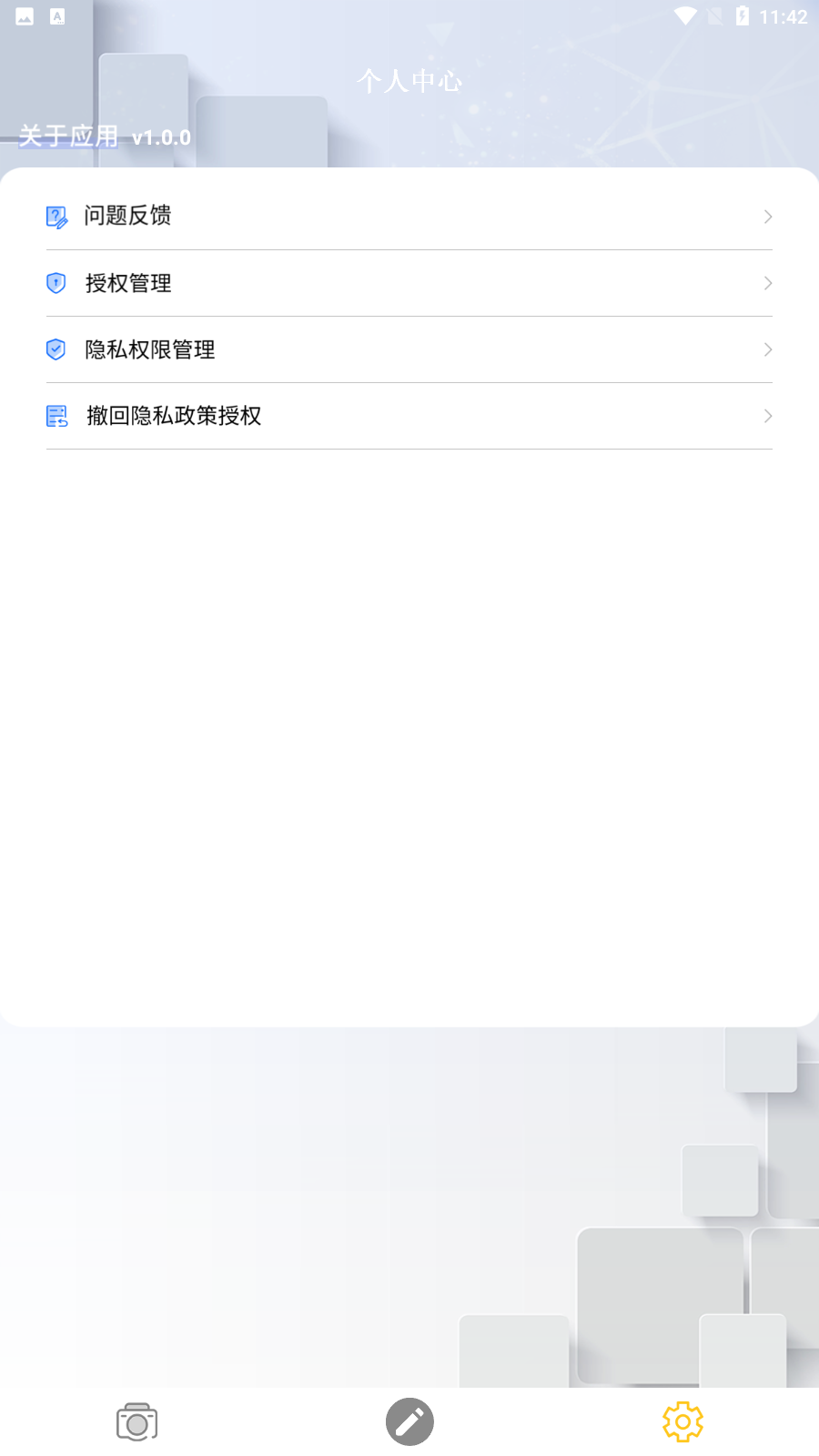Tap the Wi-Fi status bar icon
Image resolution: width=819 pixels, height=1456 pixels.
(684, 15)
